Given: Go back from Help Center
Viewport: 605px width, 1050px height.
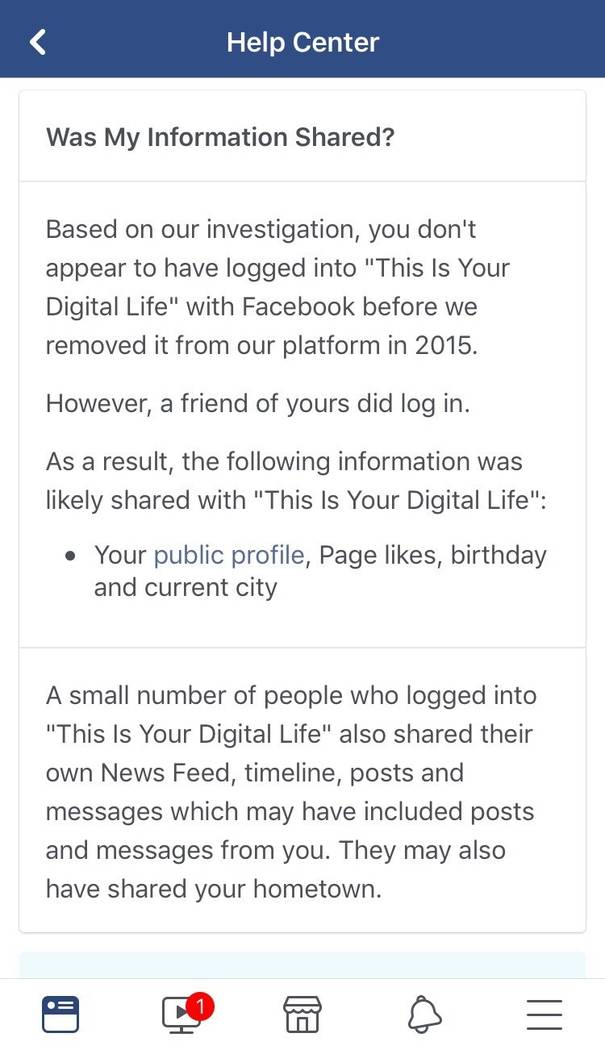Looking at the screenshot, I should click(x=38, y=42).
